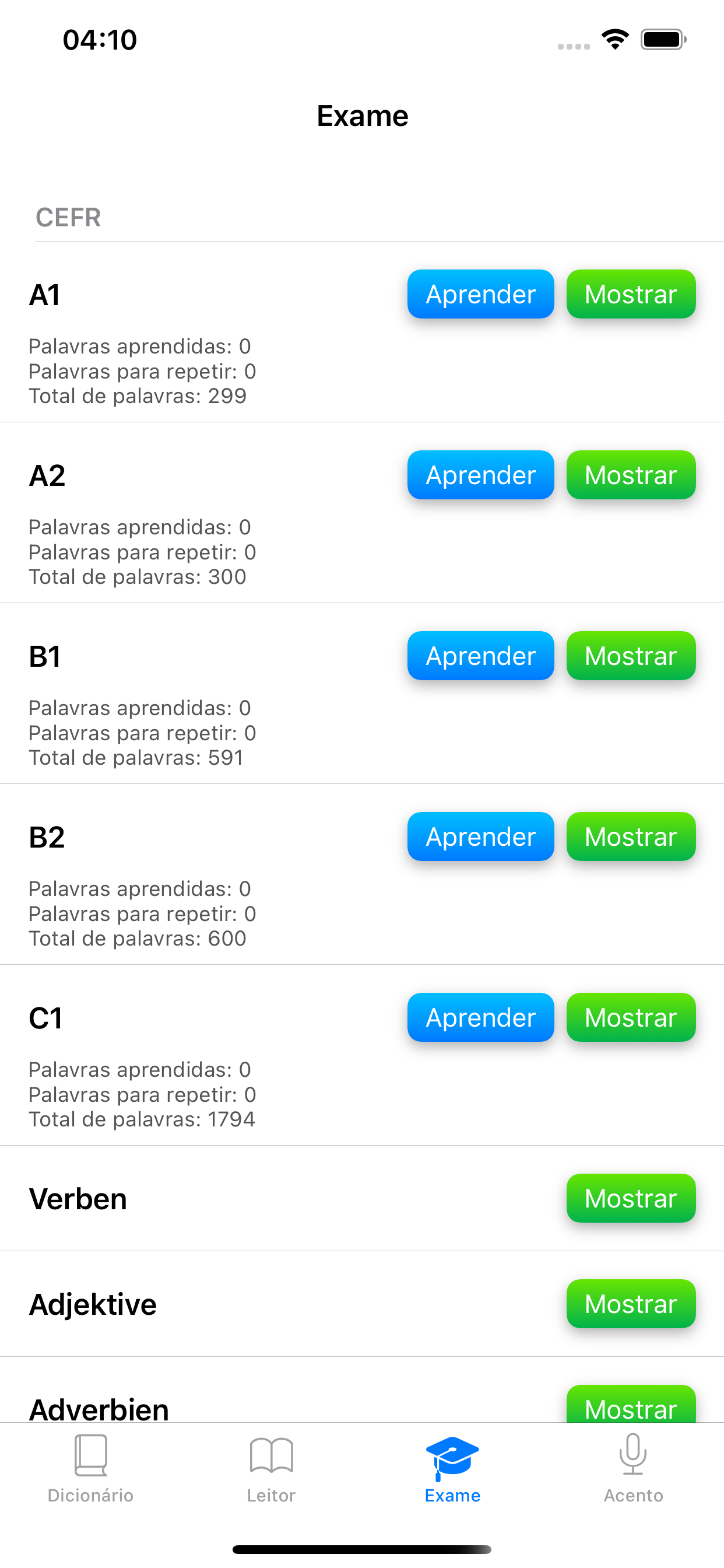Tap Aprender for level C1

click(481, 1017)
